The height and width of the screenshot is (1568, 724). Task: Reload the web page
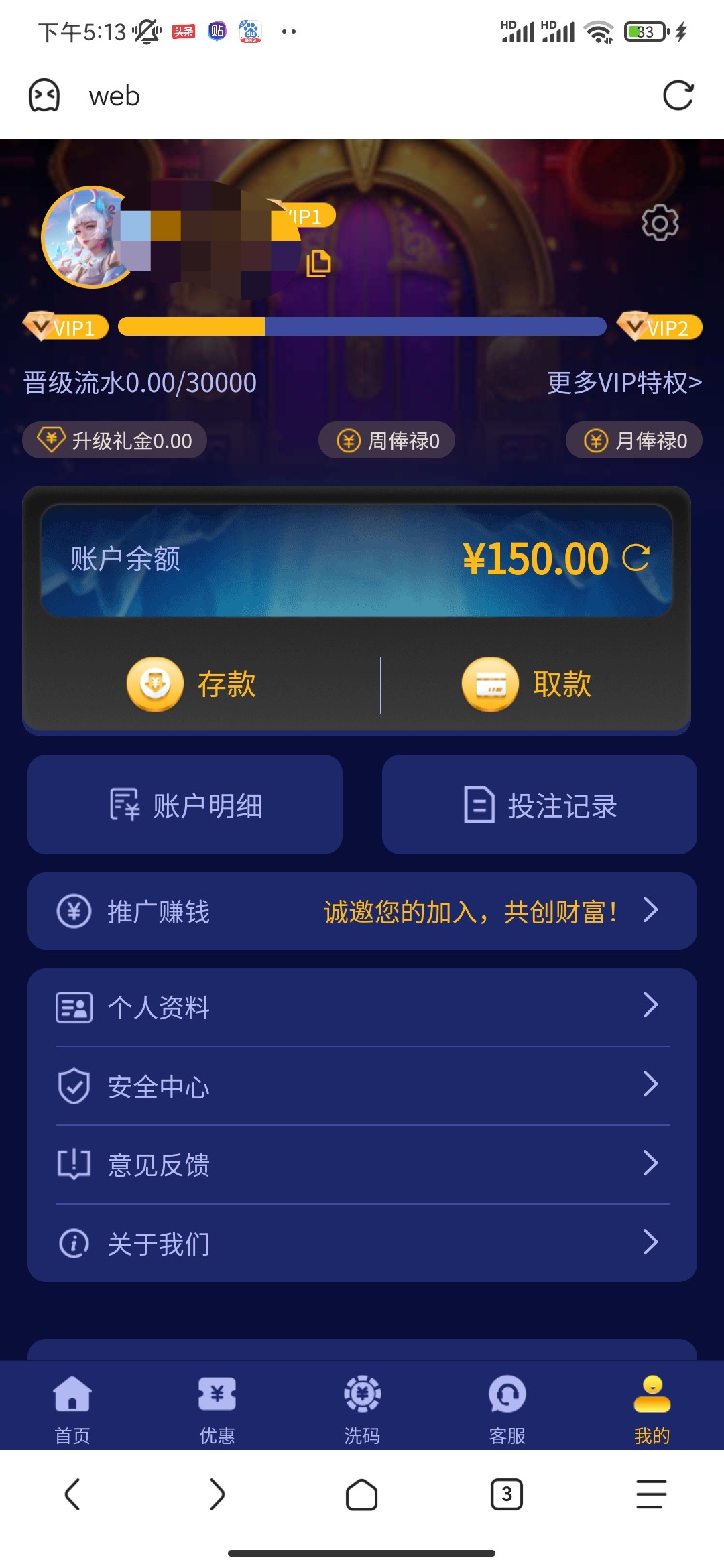click(678, 96)
